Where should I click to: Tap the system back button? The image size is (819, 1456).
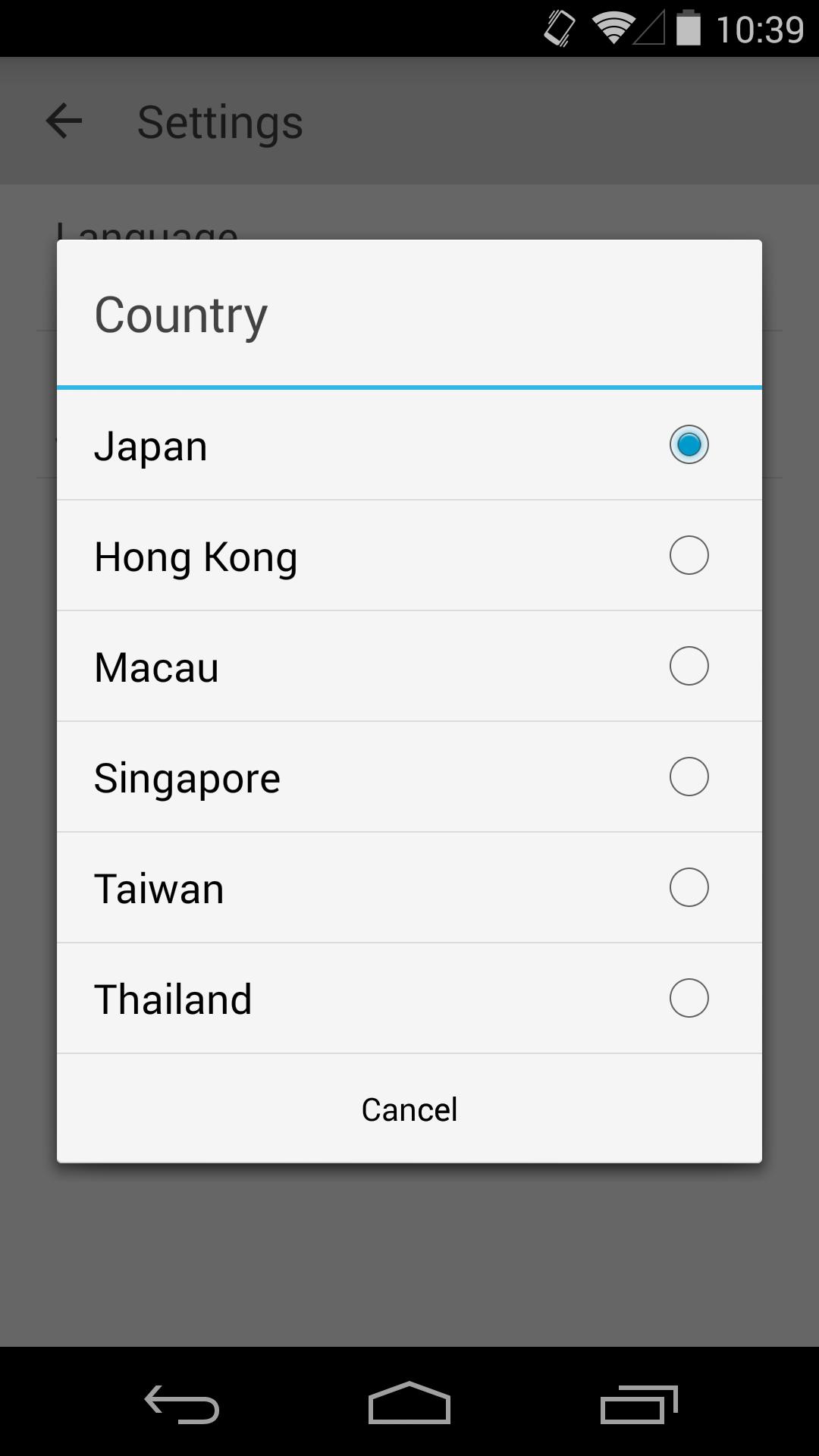click(182, 1404)
